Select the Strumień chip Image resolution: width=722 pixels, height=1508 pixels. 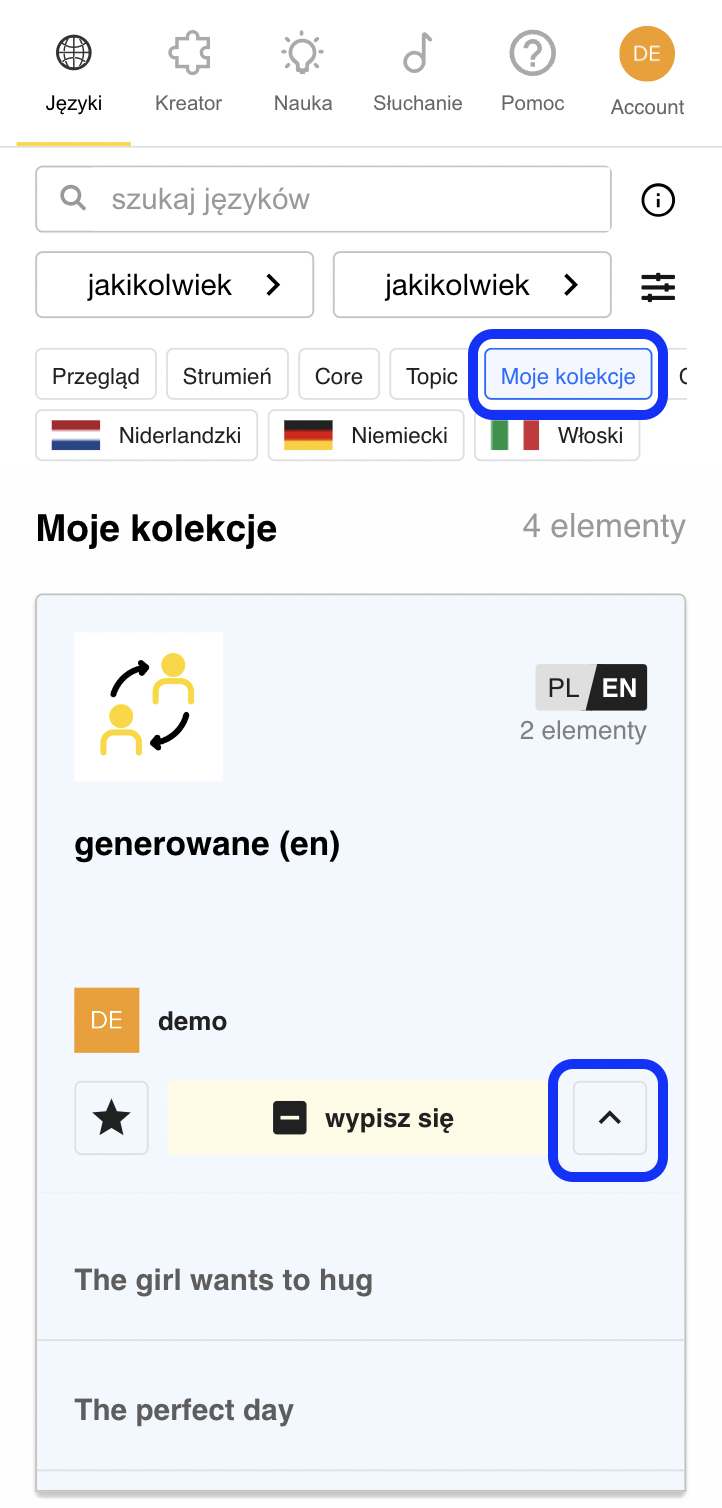coord(227,376)
